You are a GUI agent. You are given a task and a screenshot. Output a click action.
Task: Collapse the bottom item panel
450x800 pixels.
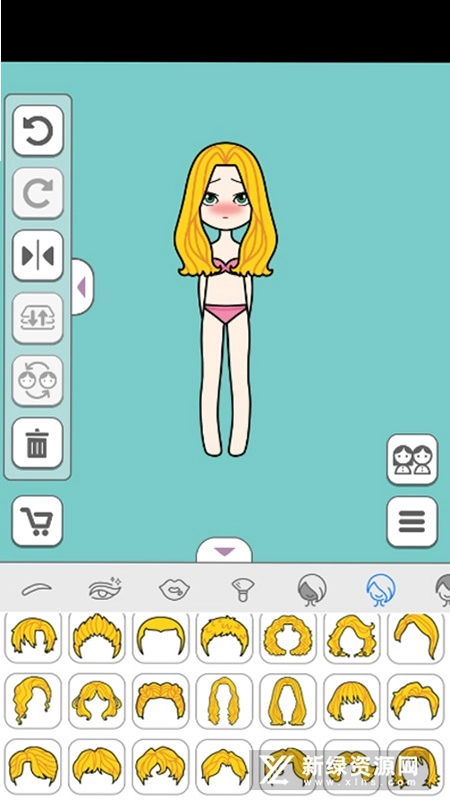pos(224,551)
